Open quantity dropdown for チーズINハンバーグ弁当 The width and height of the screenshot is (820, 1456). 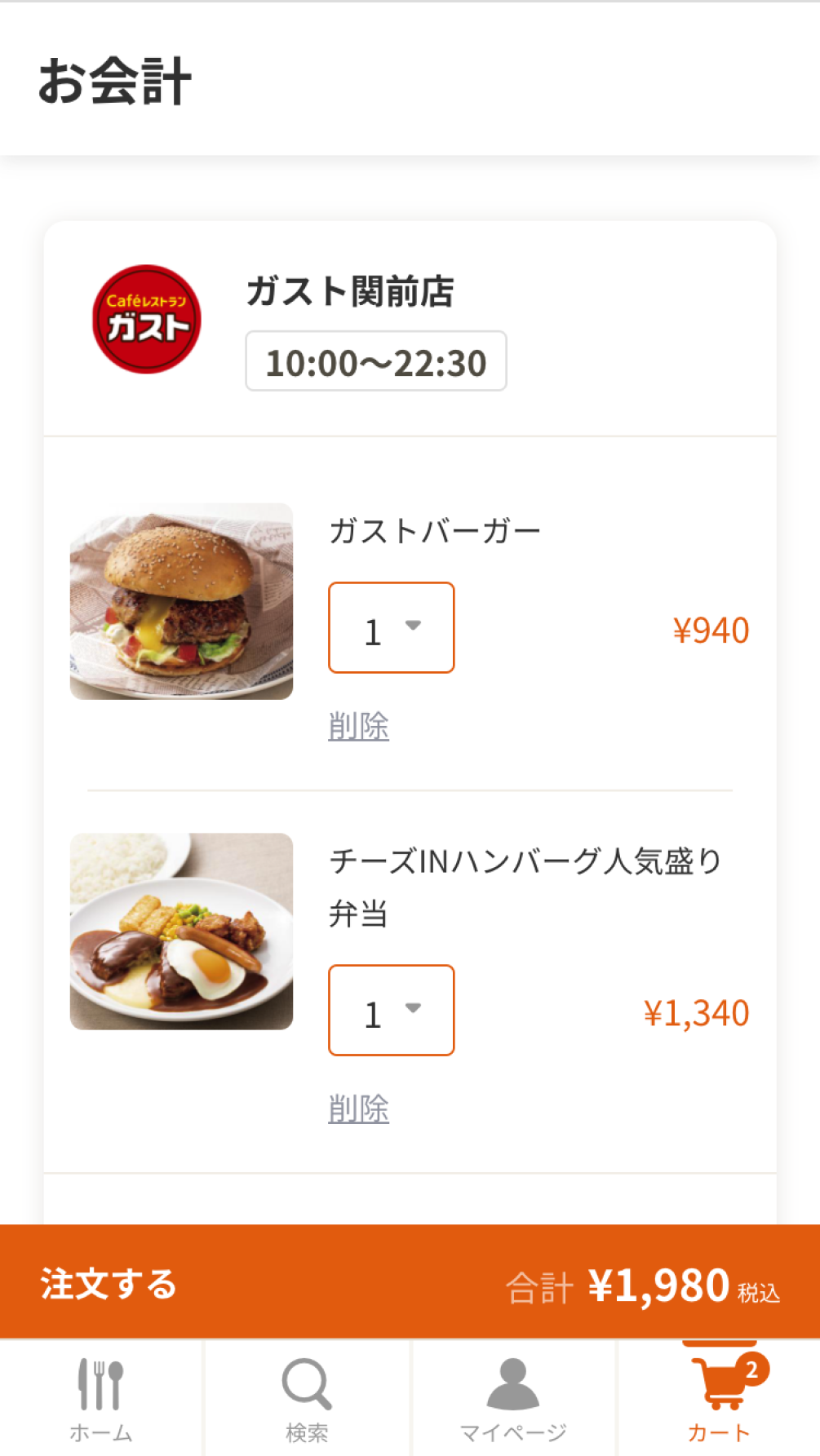tap(391, 1011)
